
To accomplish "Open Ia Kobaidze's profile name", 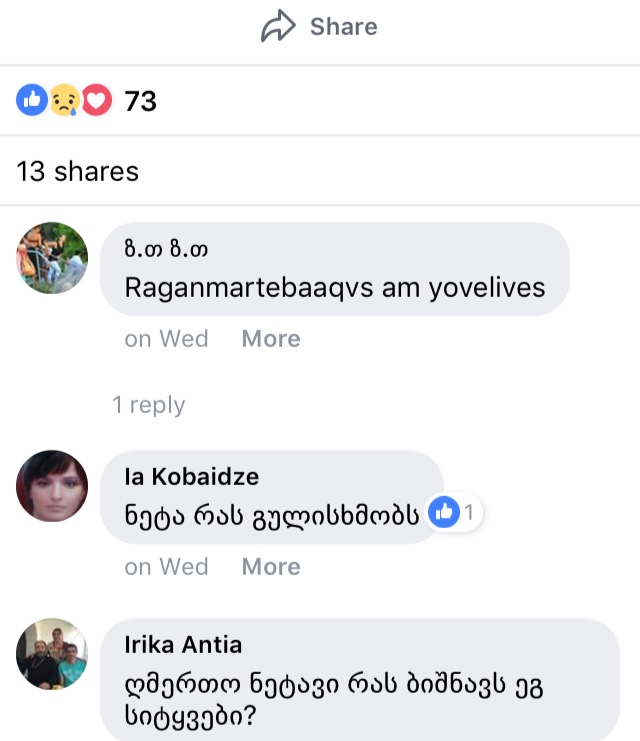I will [191, 478].
